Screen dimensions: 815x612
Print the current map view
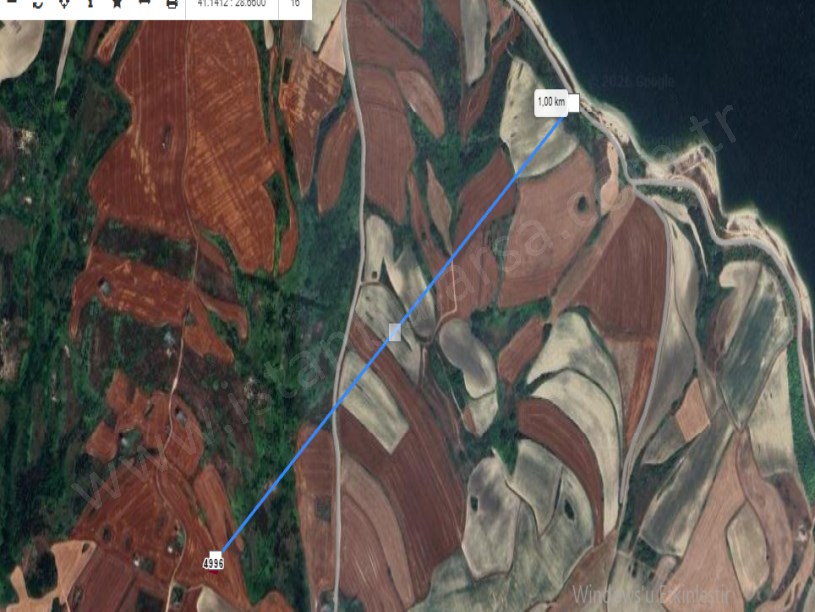pyautogui.click(x=171, y=4)
